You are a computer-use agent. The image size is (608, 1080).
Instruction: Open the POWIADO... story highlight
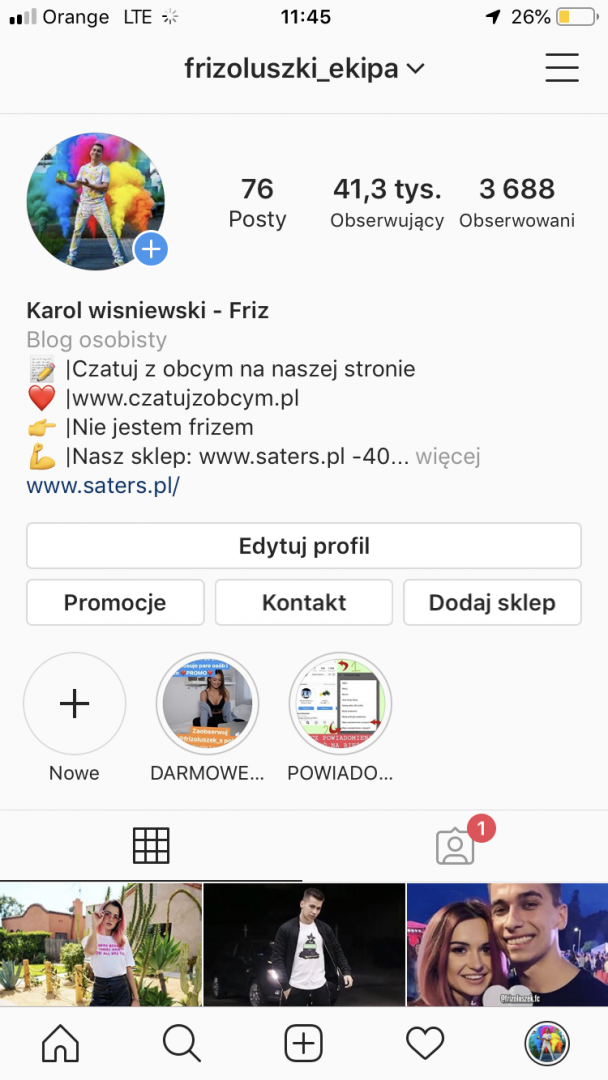340,705
